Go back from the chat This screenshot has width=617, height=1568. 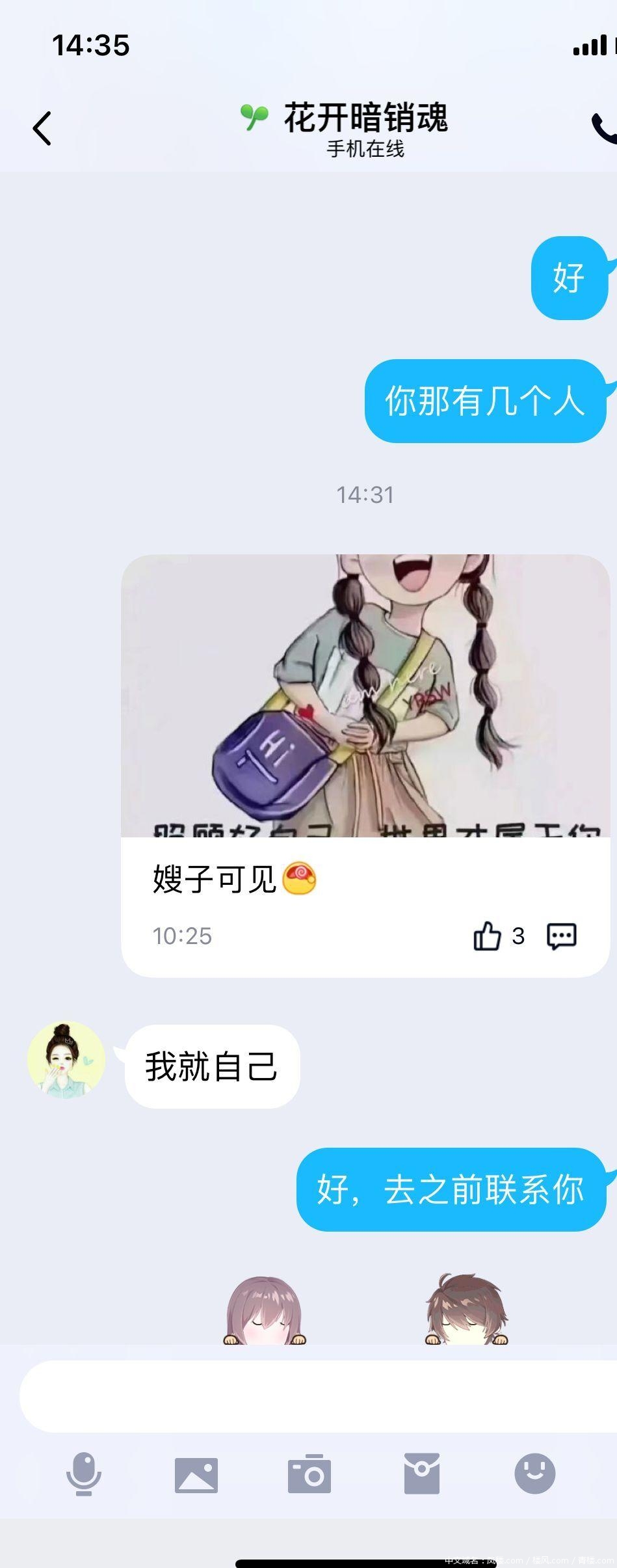coord(42,128)
